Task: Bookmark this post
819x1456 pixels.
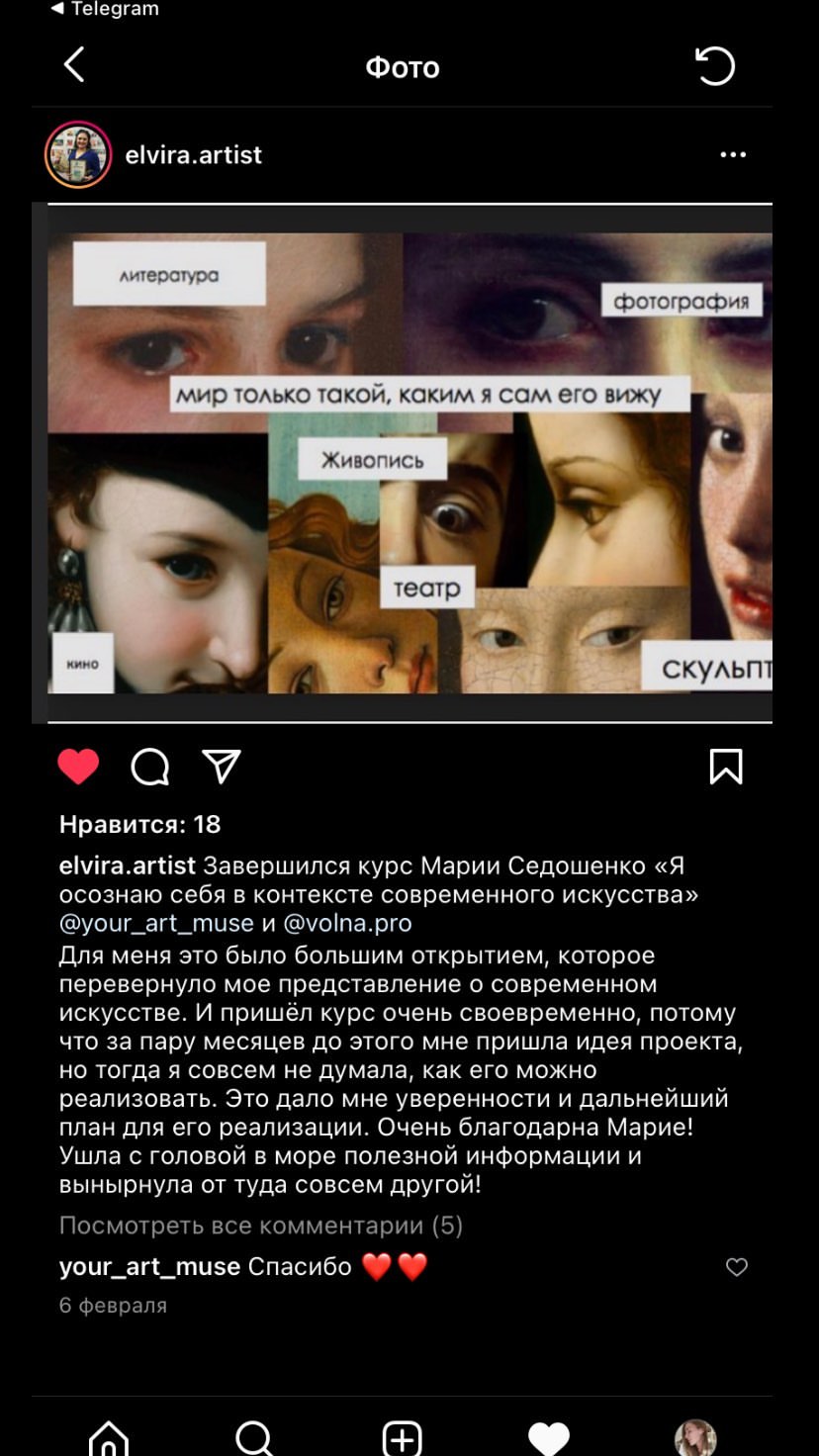Action: pyautogui.click(x=726, y=767)
